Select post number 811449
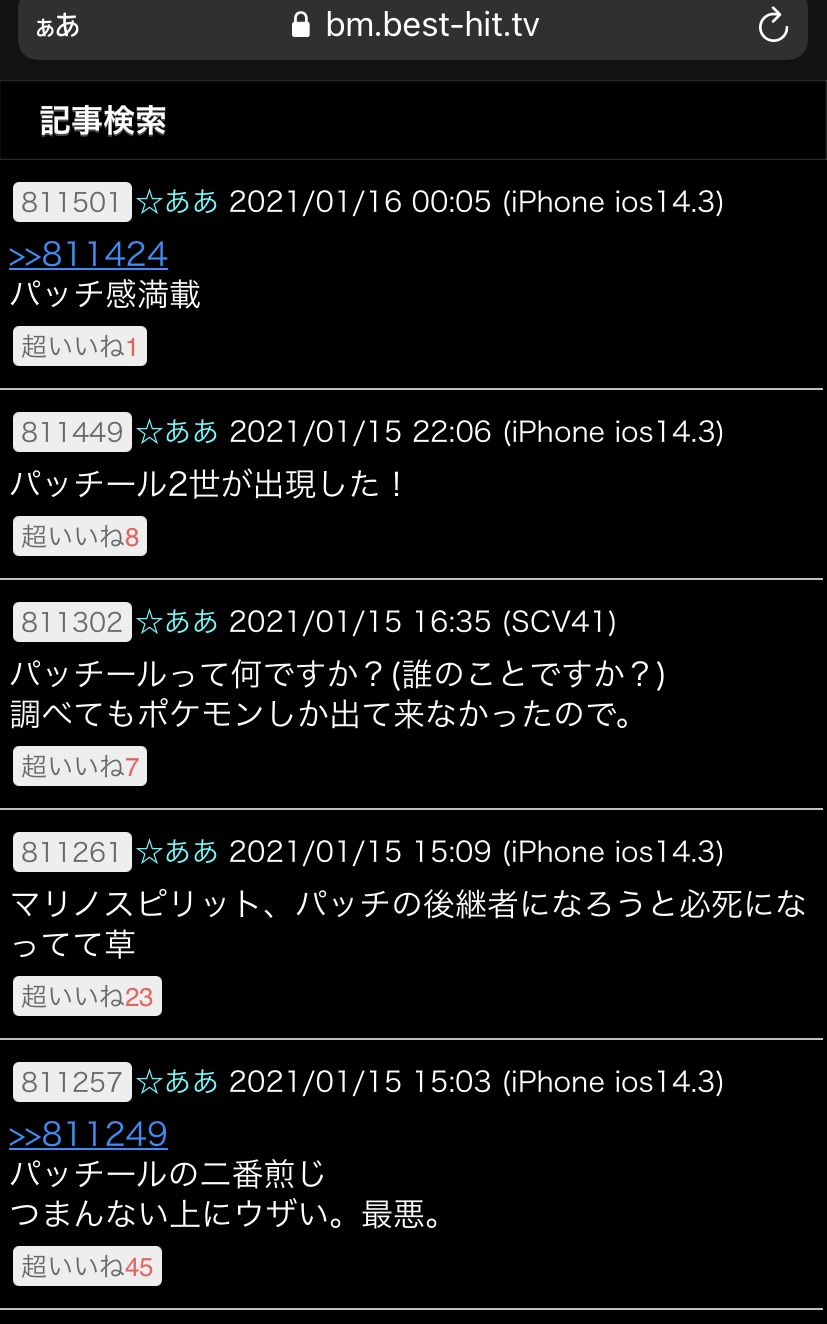The image size is (827, 1324). point(72,432)
